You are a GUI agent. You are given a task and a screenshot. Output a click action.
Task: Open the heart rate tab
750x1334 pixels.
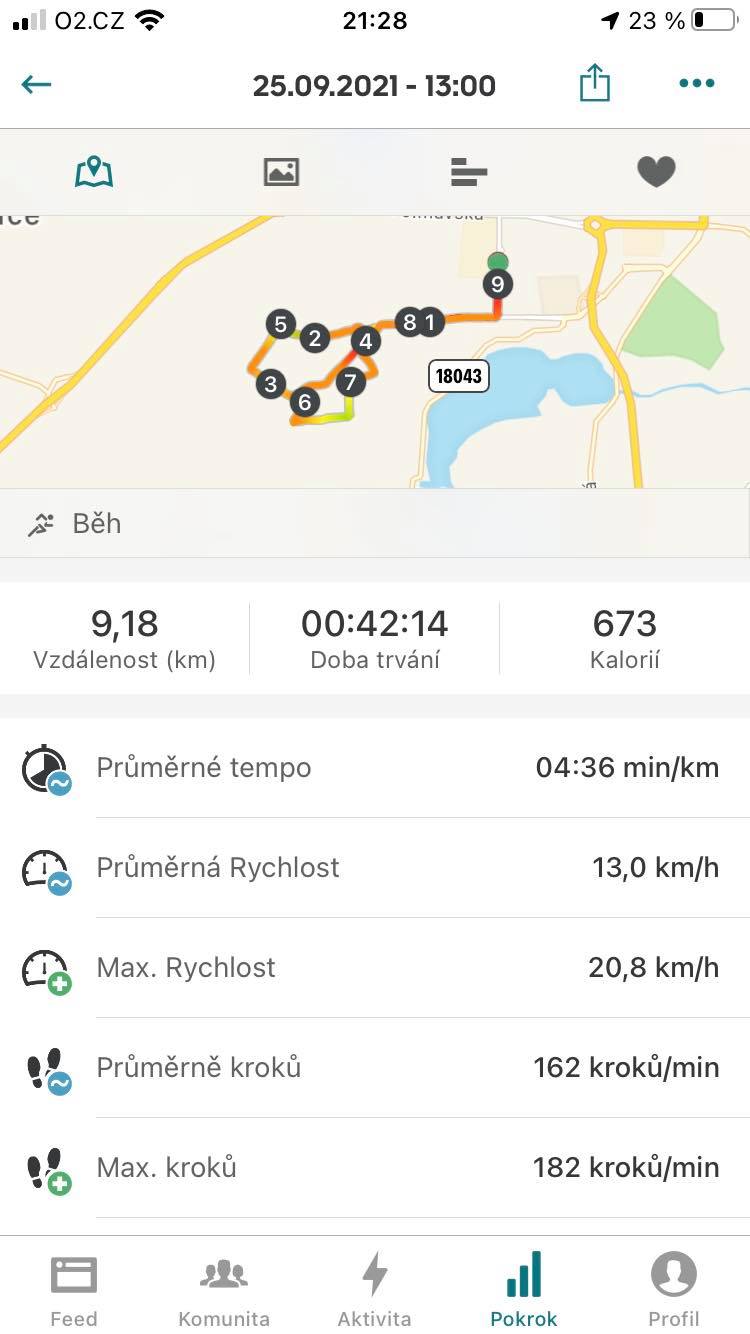(656, 172)
